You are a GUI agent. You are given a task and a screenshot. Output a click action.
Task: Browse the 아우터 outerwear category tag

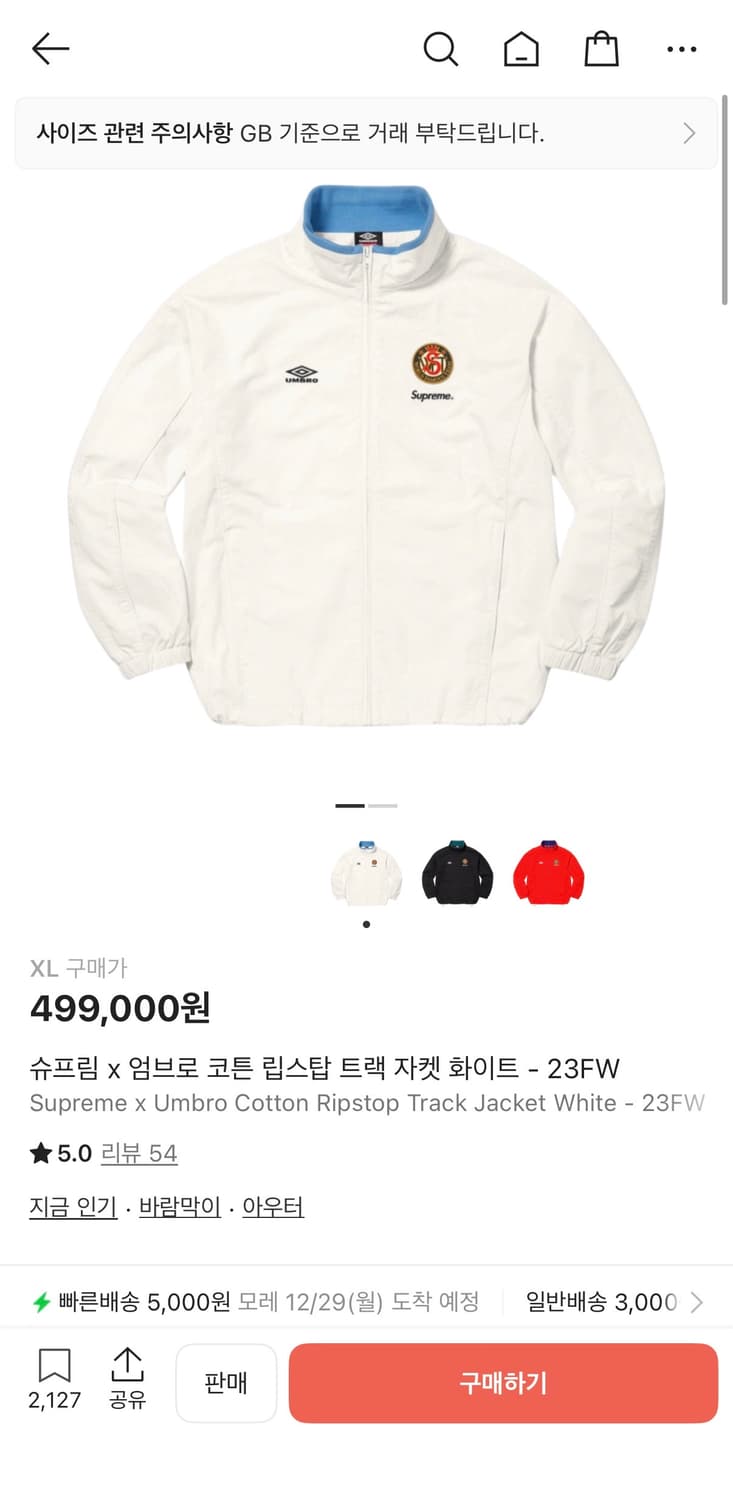(273, 1206)
